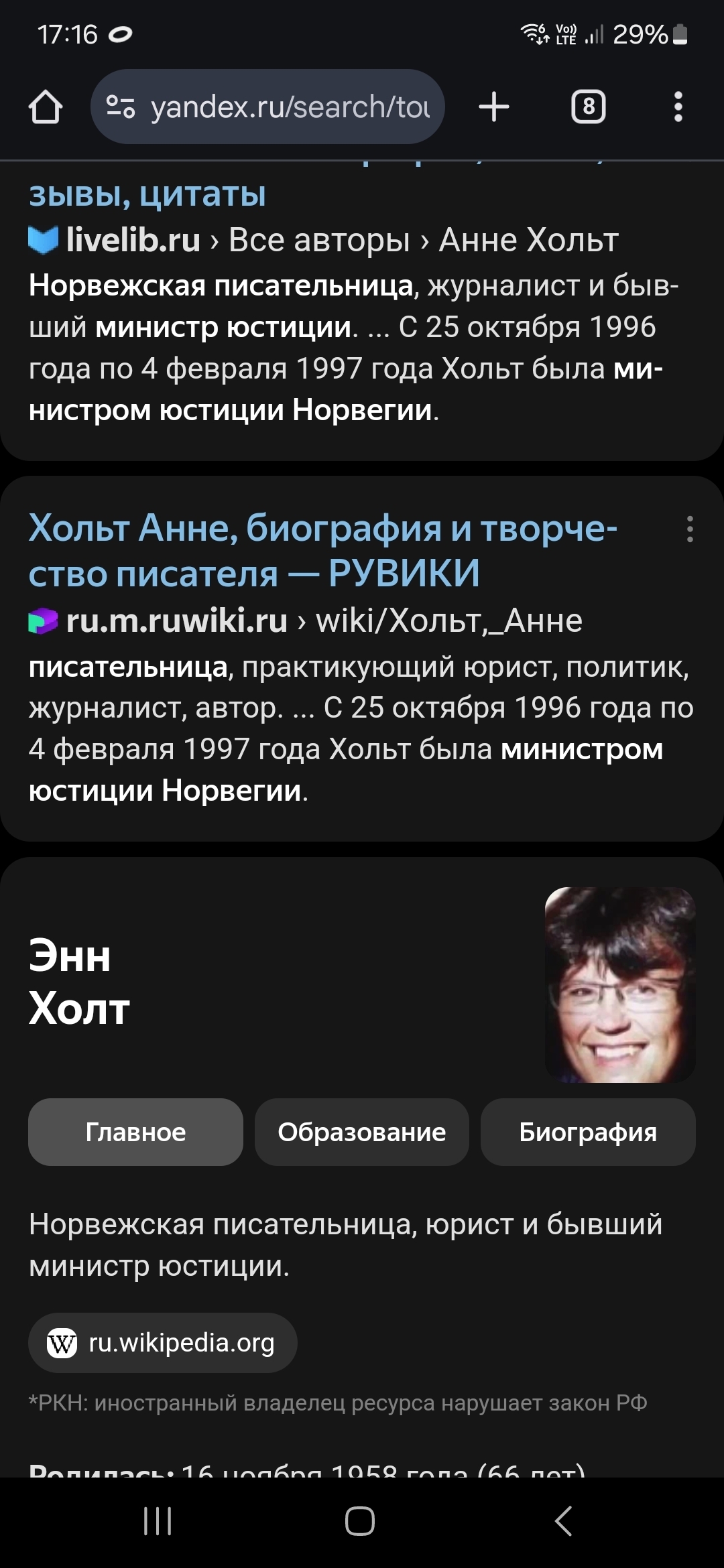Switch to the Образование tab
Viewport: 724px width, 1568px height.
tap(362, 1132)
